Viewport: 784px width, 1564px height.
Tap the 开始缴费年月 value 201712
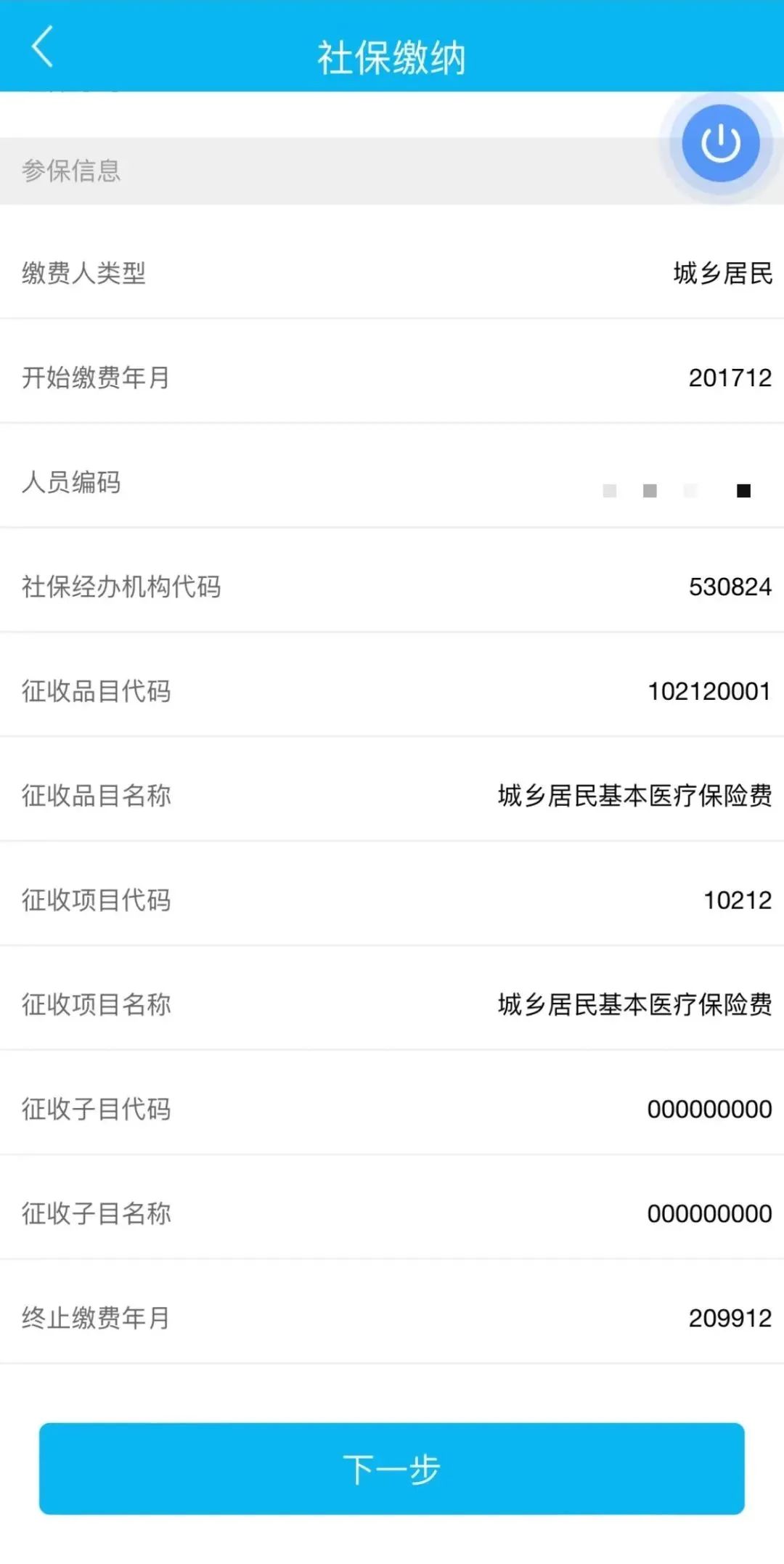click(730, 378)
